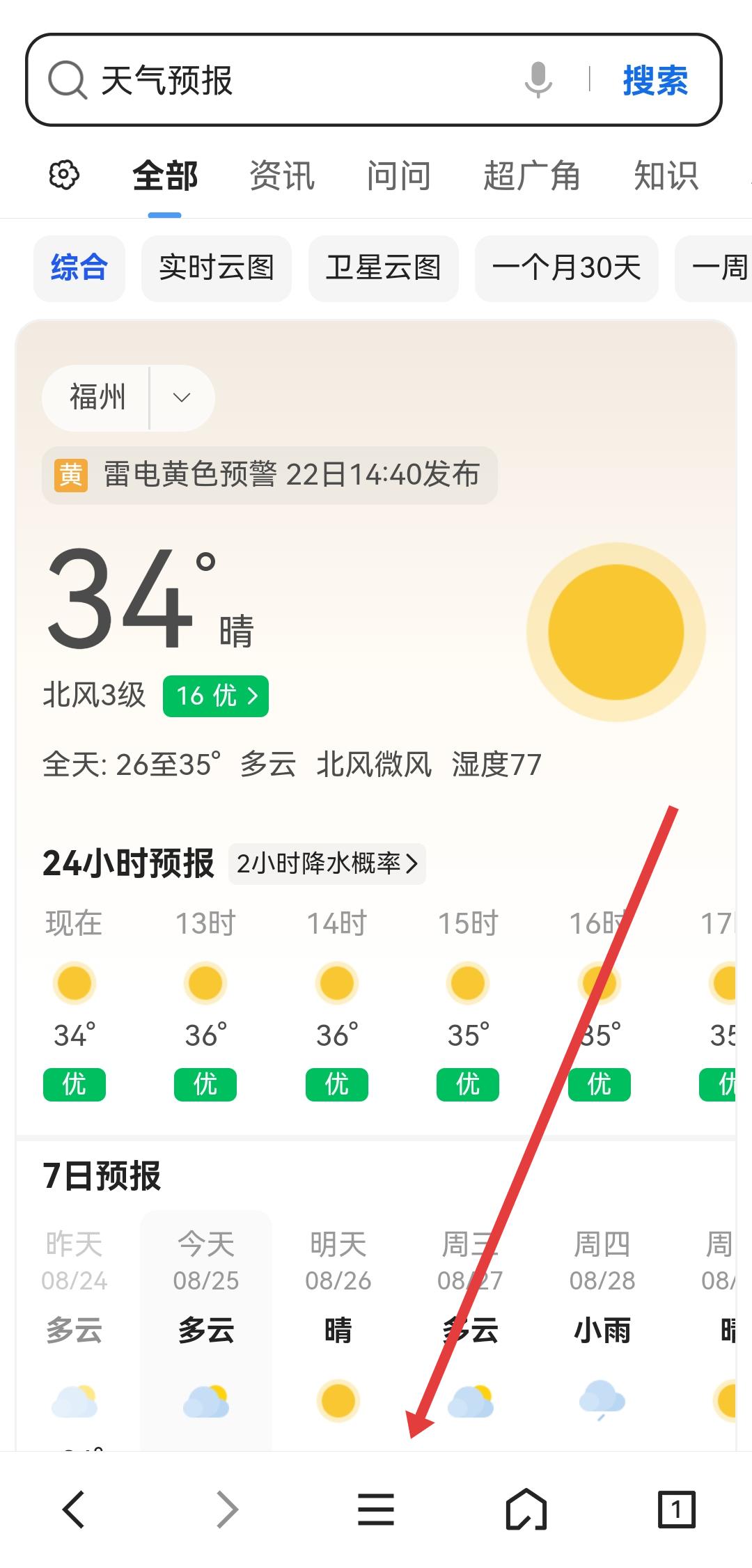Select the 实时云图 chip

coord(217,268)
